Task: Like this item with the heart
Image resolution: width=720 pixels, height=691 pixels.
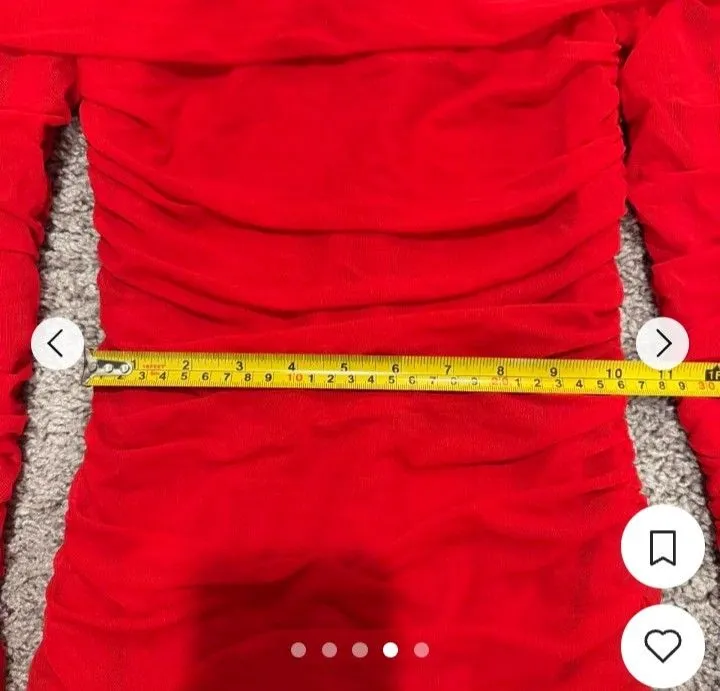Action: (x=663, y=646)
